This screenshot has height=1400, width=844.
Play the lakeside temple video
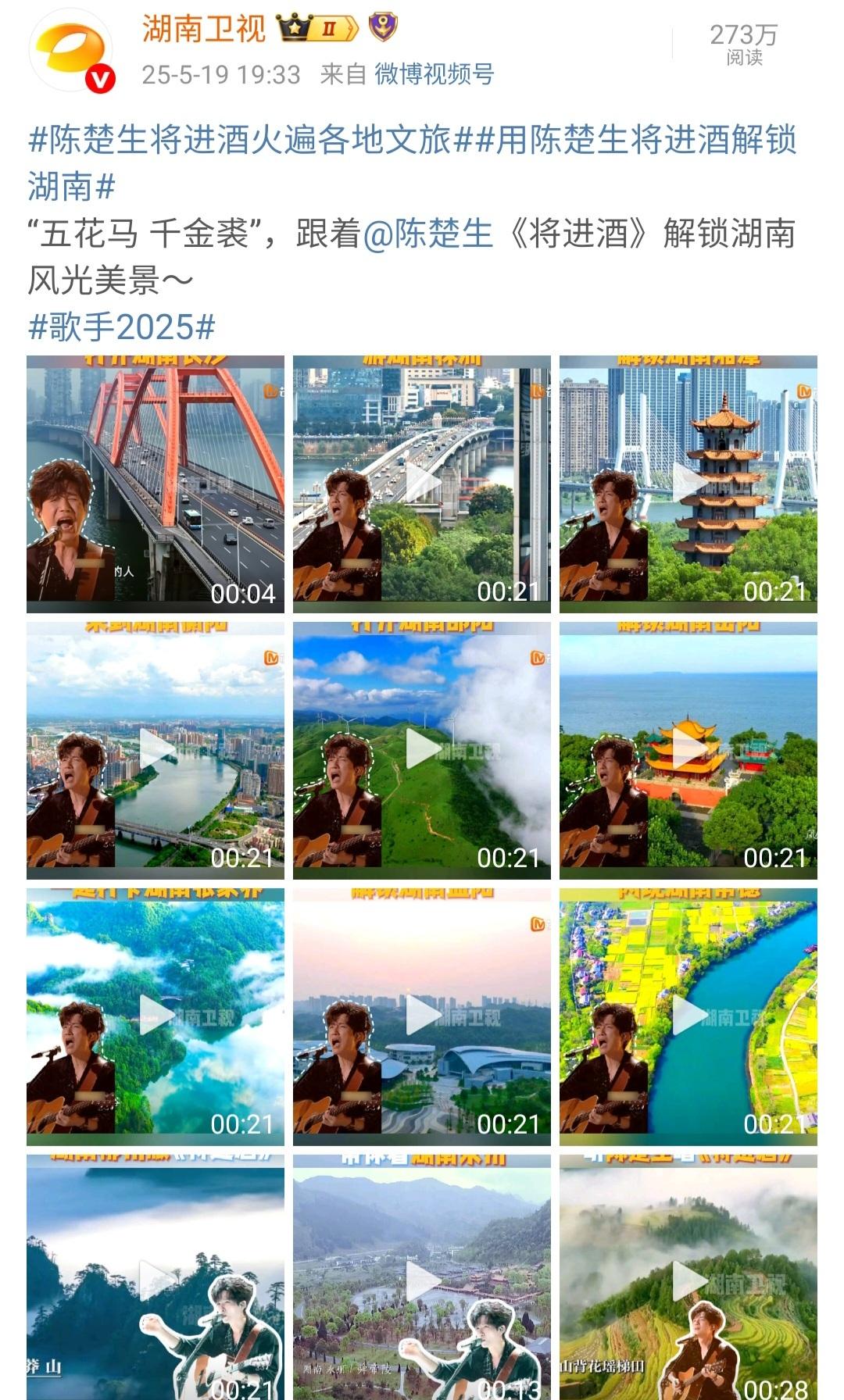(x=688, y=751)
